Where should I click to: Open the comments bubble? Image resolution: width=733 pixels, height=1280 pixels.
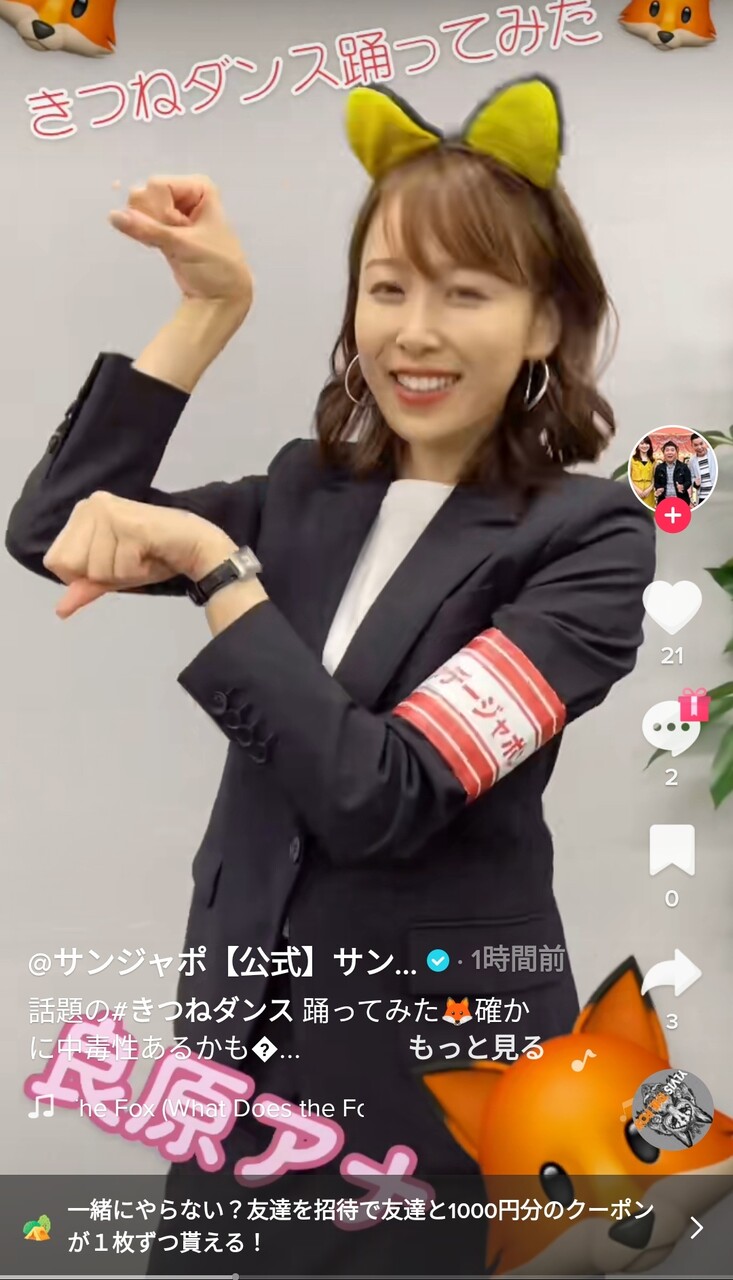coord(671,726)
